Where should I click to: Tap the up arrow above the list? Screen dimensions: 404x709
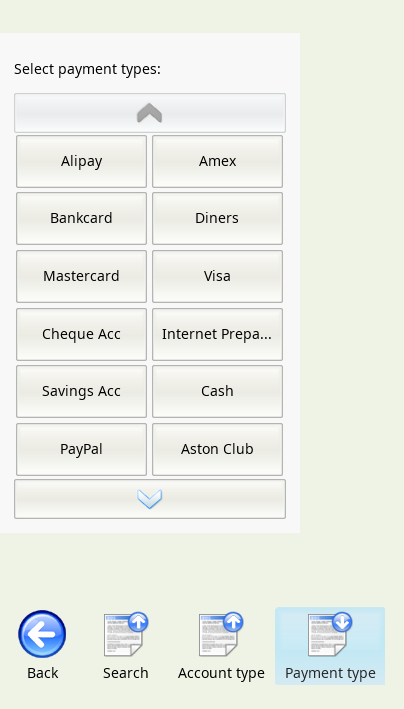click(150, 113)
